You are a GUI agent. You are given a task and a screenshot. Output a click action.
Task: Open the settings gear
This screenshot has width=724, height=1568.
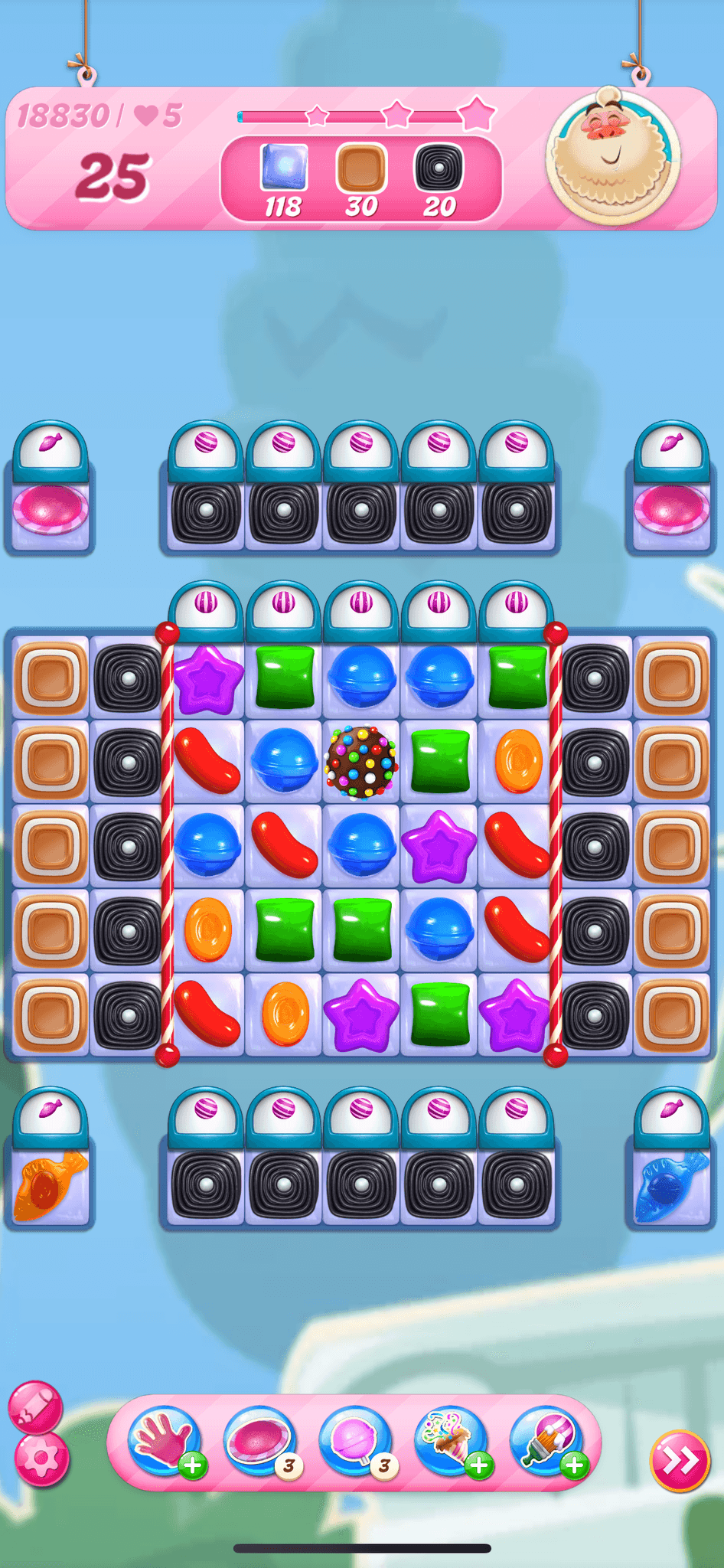pyautogui.click(x=42, y=1459)
